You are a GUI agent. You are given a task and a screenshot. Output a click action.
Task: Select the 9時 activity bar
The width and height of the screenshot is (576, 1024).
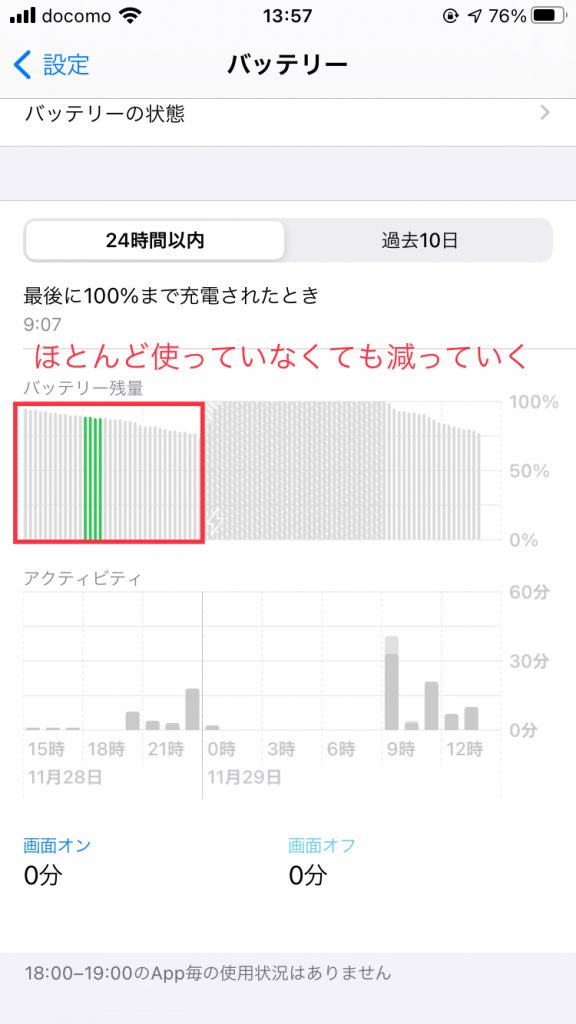point(392,682)
